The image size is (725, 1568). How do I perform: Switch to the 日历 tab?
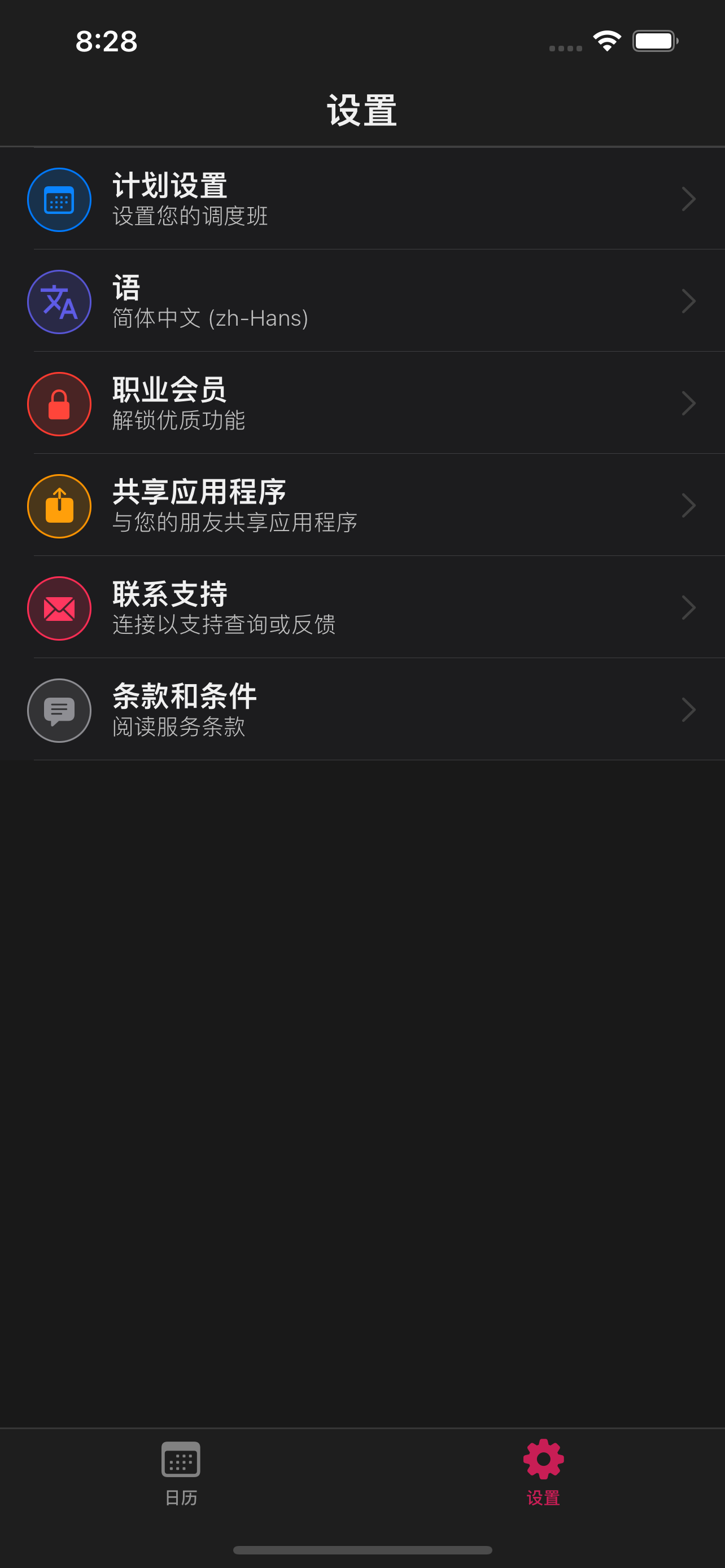point(181,1473)
